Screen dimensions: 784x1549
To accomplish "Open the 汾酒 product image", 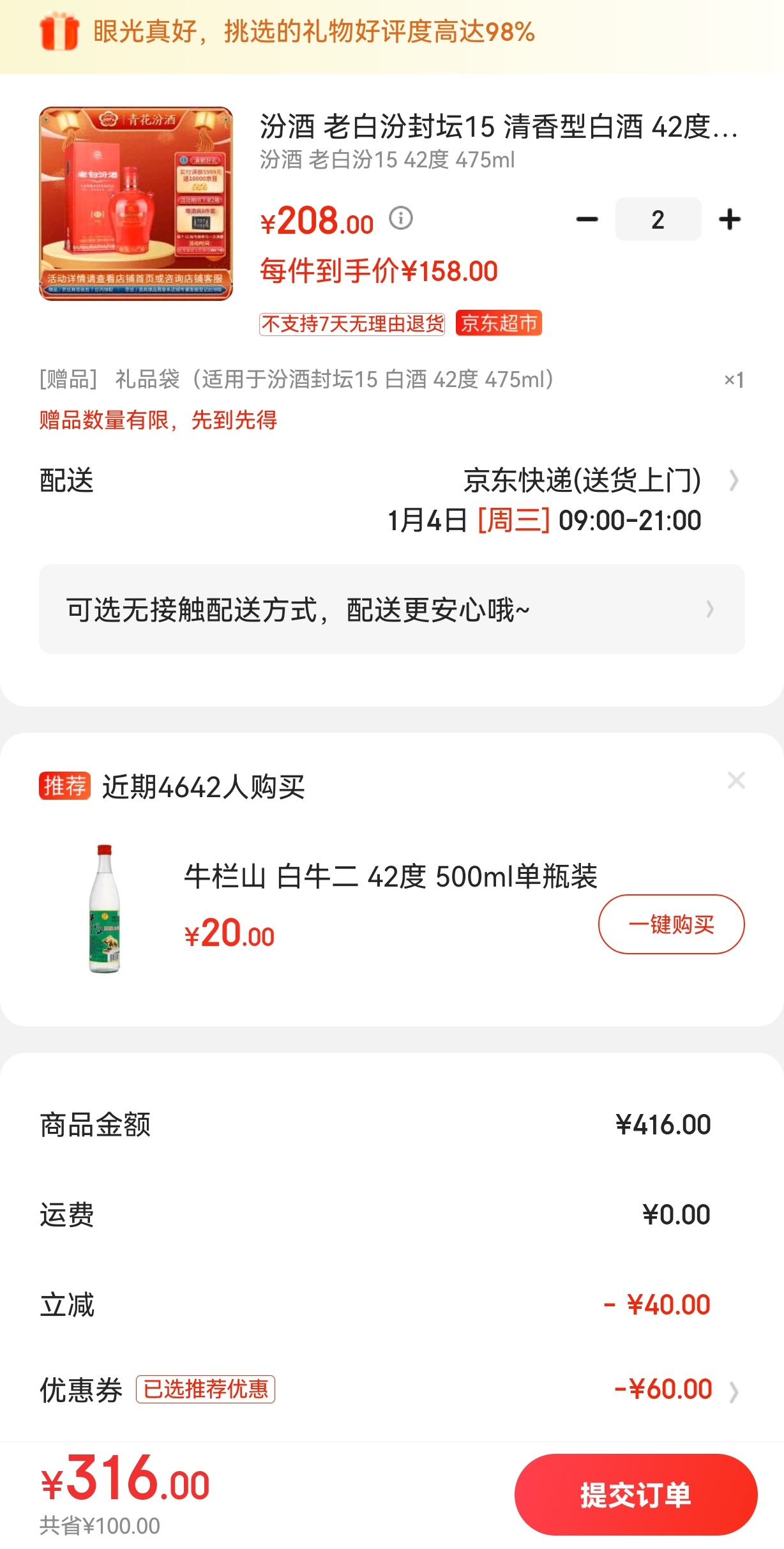I will (x=136, y=204).
